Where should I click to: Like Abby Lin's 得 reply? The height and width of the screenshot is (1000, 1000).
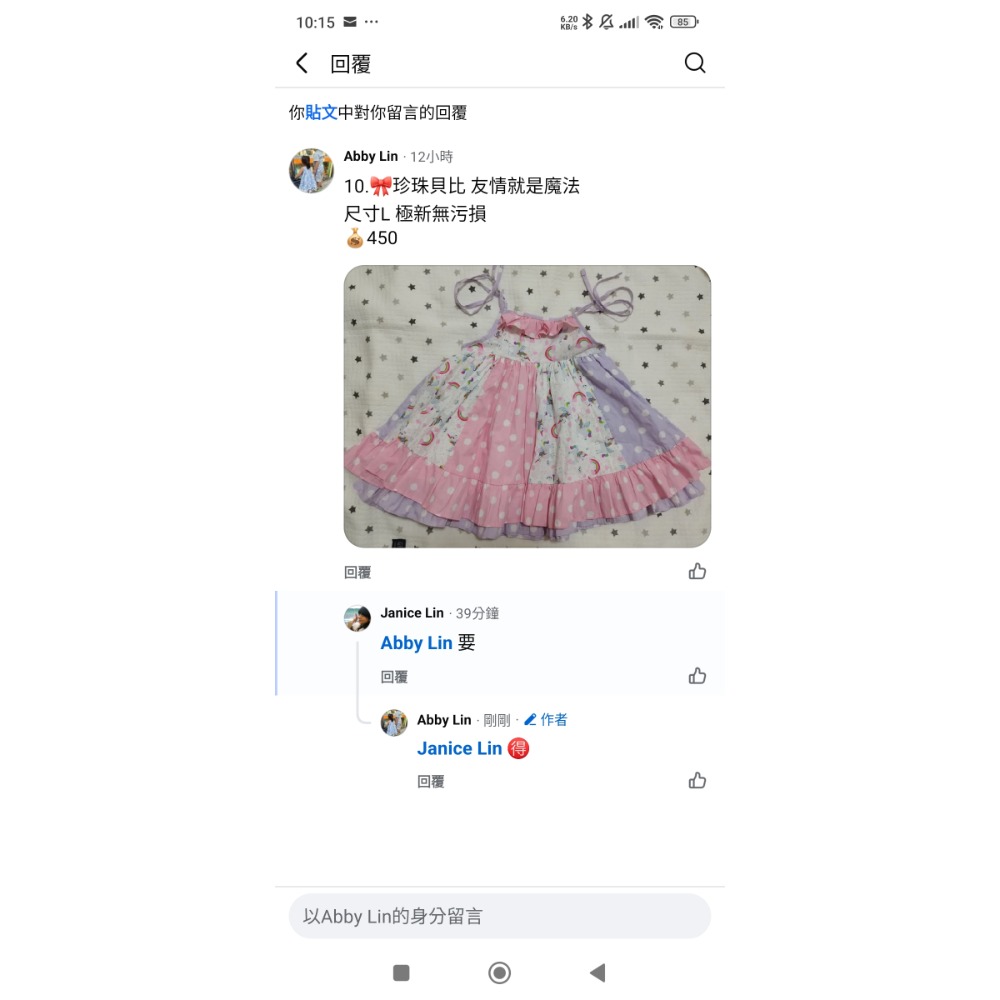coord(697,780)
